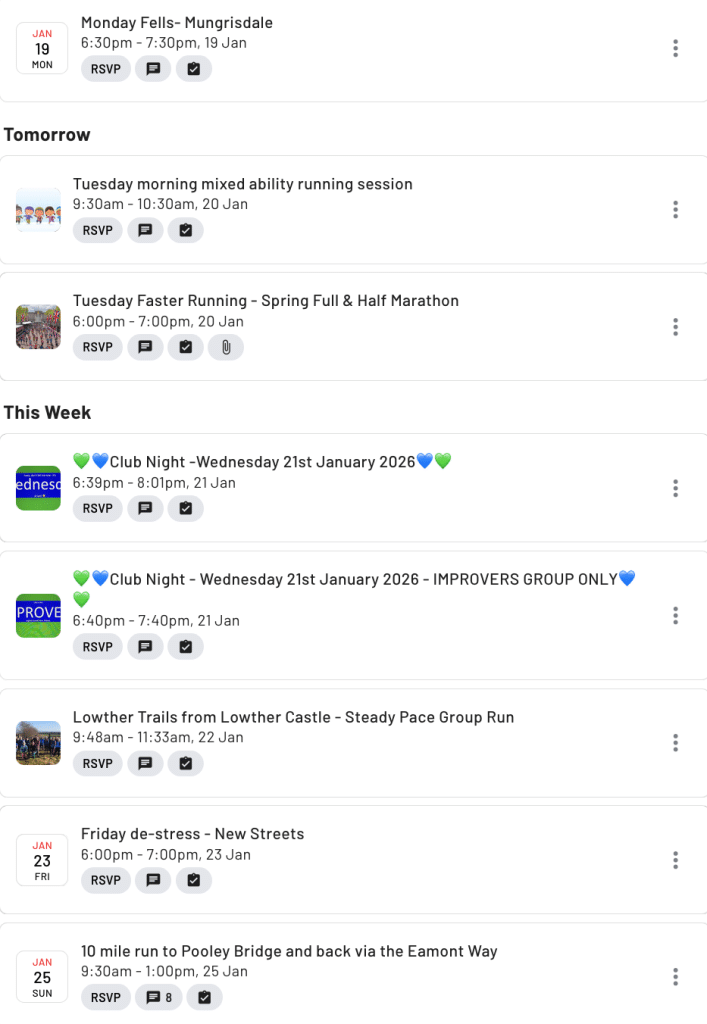RSVP to Lowther Trails from Lowther Castle run

(98, 763)
